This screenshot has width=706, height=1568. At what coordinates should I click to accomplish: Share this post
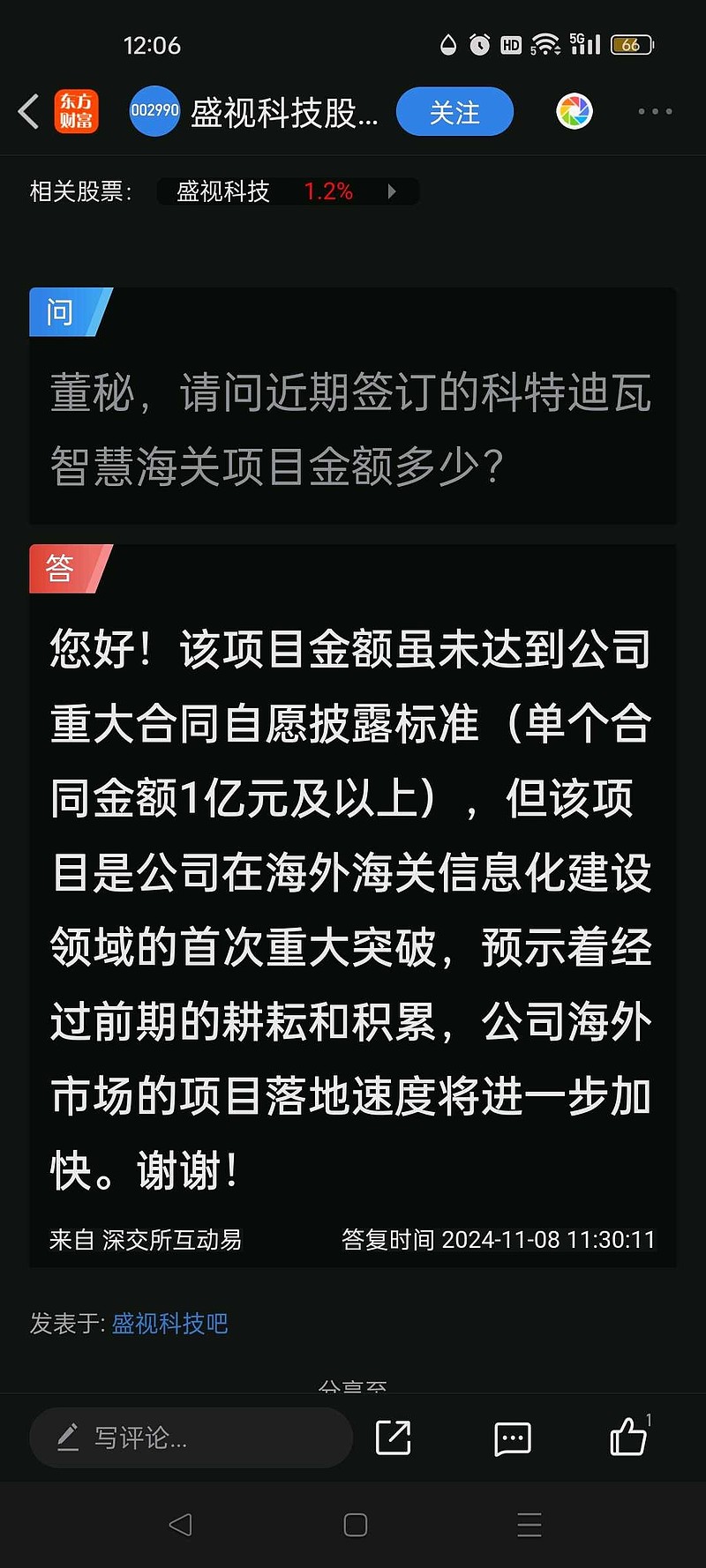click(x=393, y=1437)
